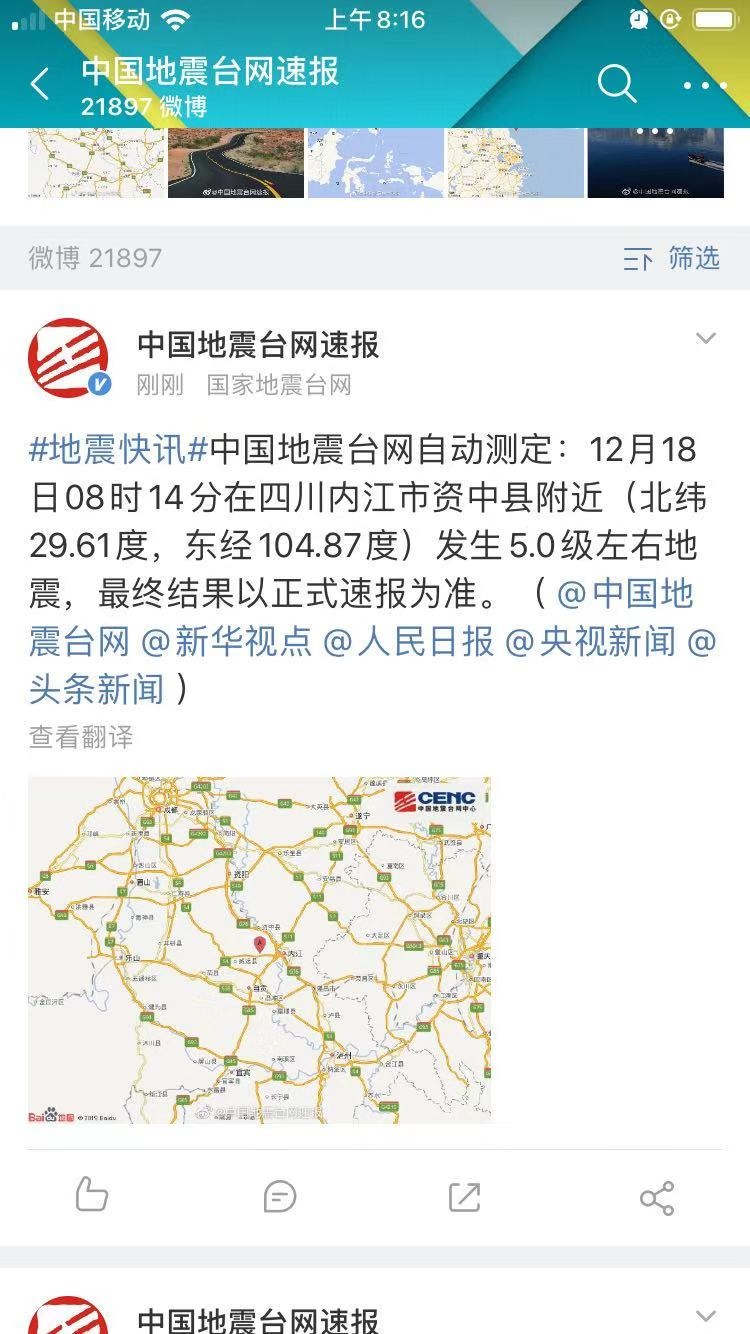Expand the chevron menu on first post

click(706, 339)
